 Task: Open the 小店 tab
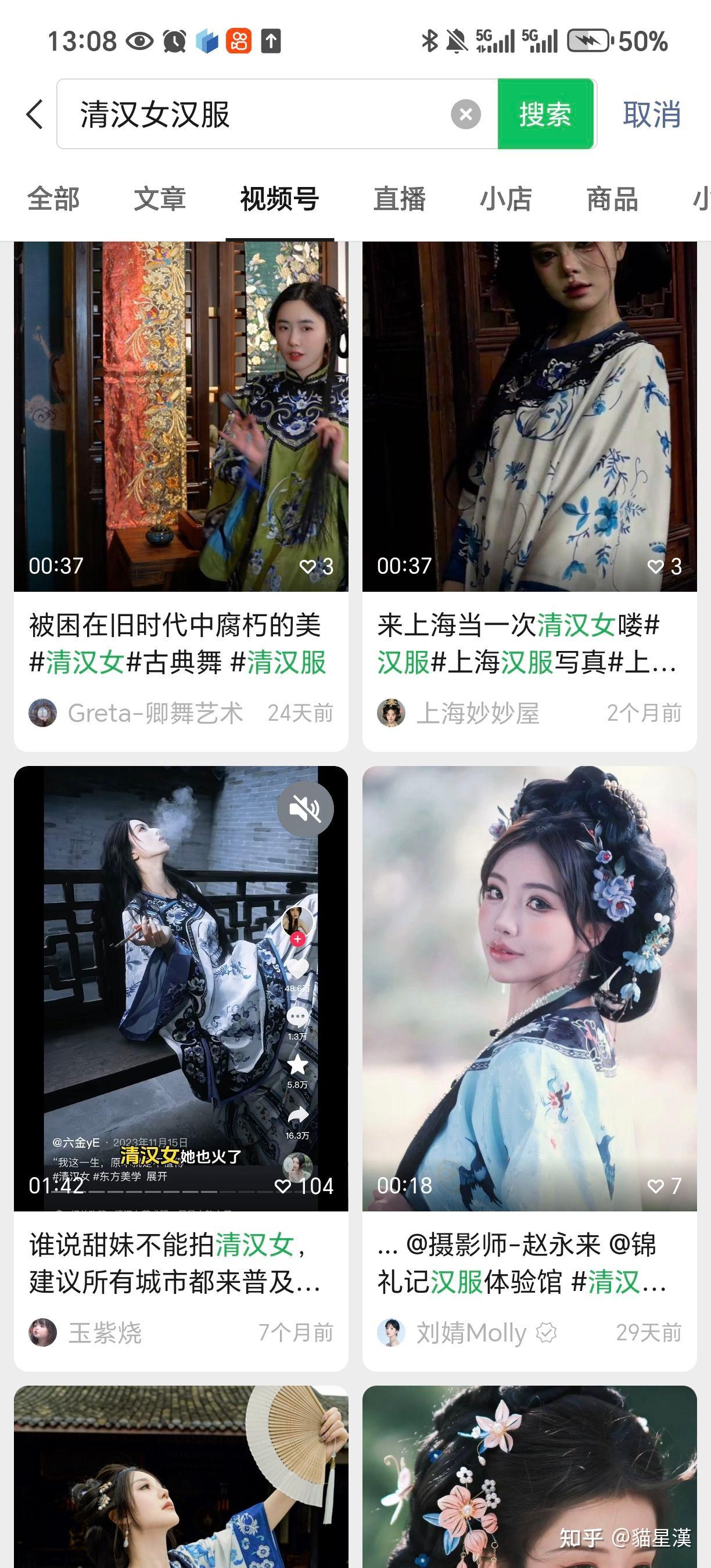(506, 199)
